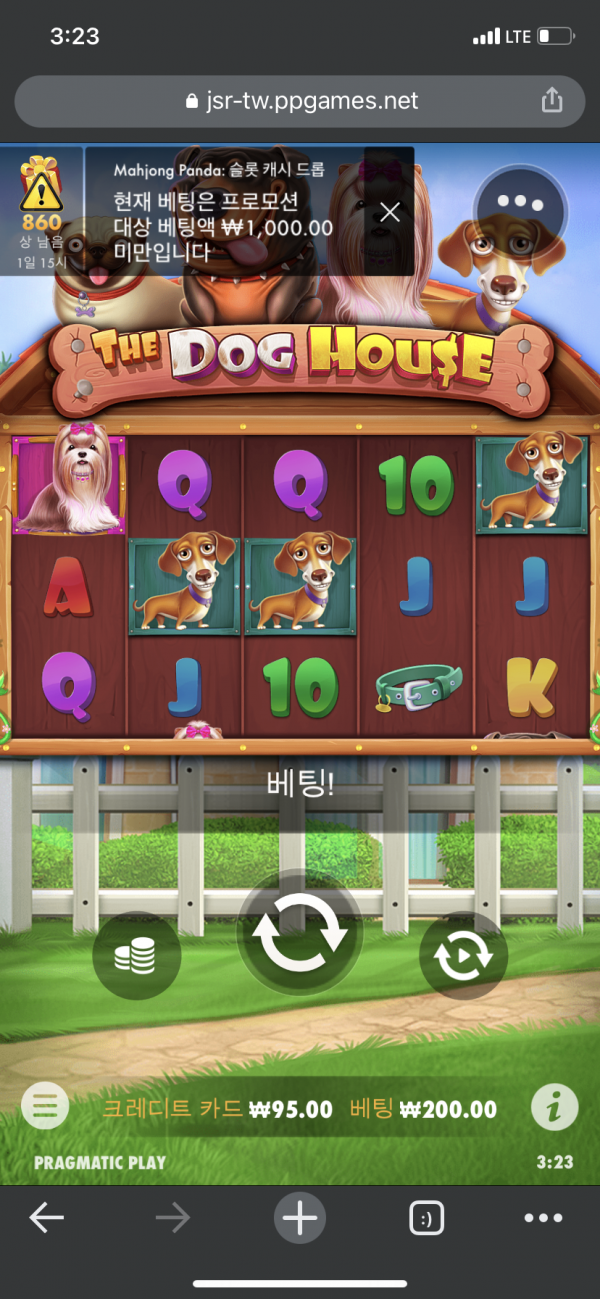Screen dimensions: 600x1299
Task: Open the game info paytable
Action: coord(554,1107)
